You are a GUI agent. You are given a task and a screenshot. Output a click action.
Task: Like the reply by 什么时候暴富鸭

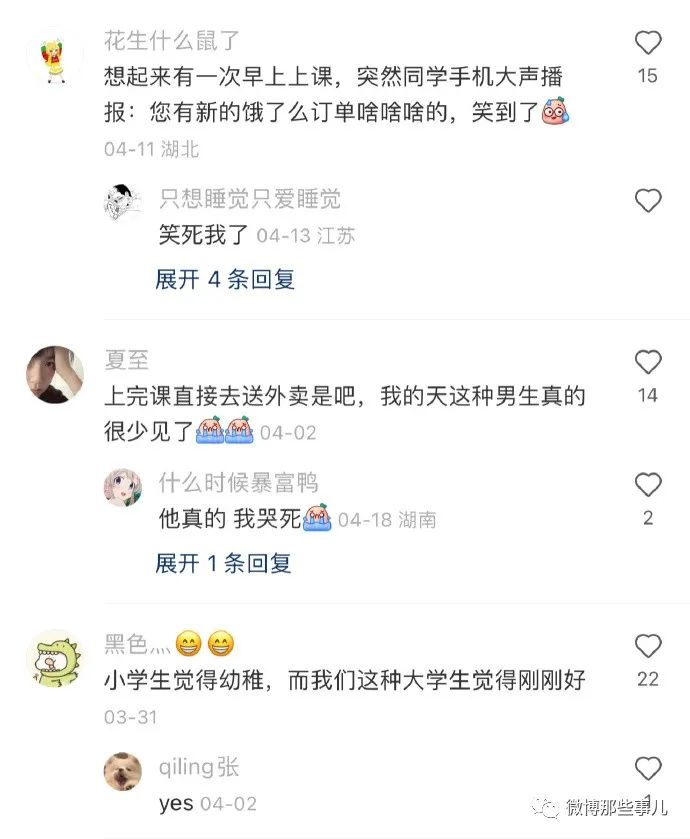click(x=648, y=486)
